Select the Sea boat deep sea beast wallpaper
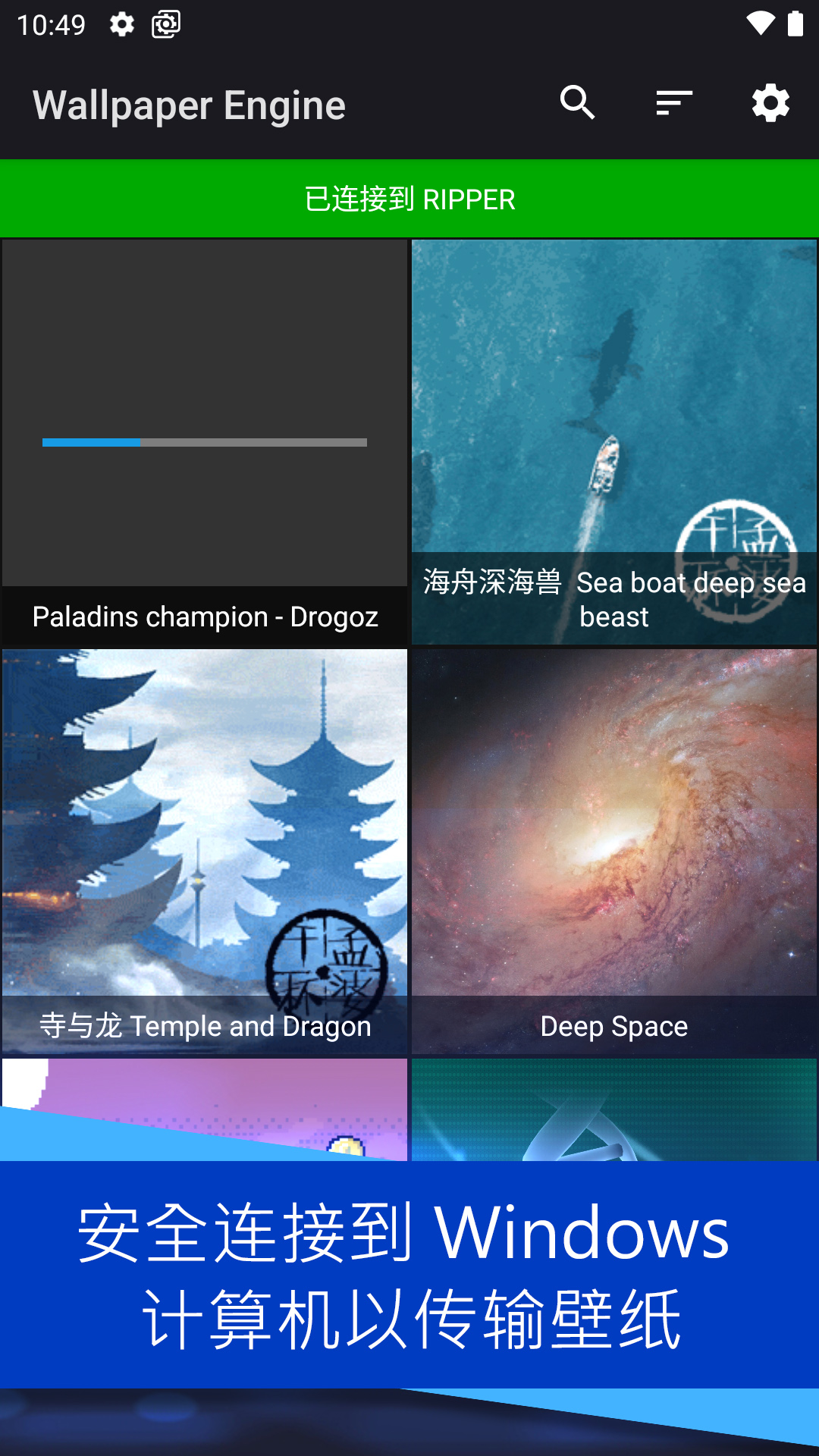The image size is (819, 1456). point(613,417)
